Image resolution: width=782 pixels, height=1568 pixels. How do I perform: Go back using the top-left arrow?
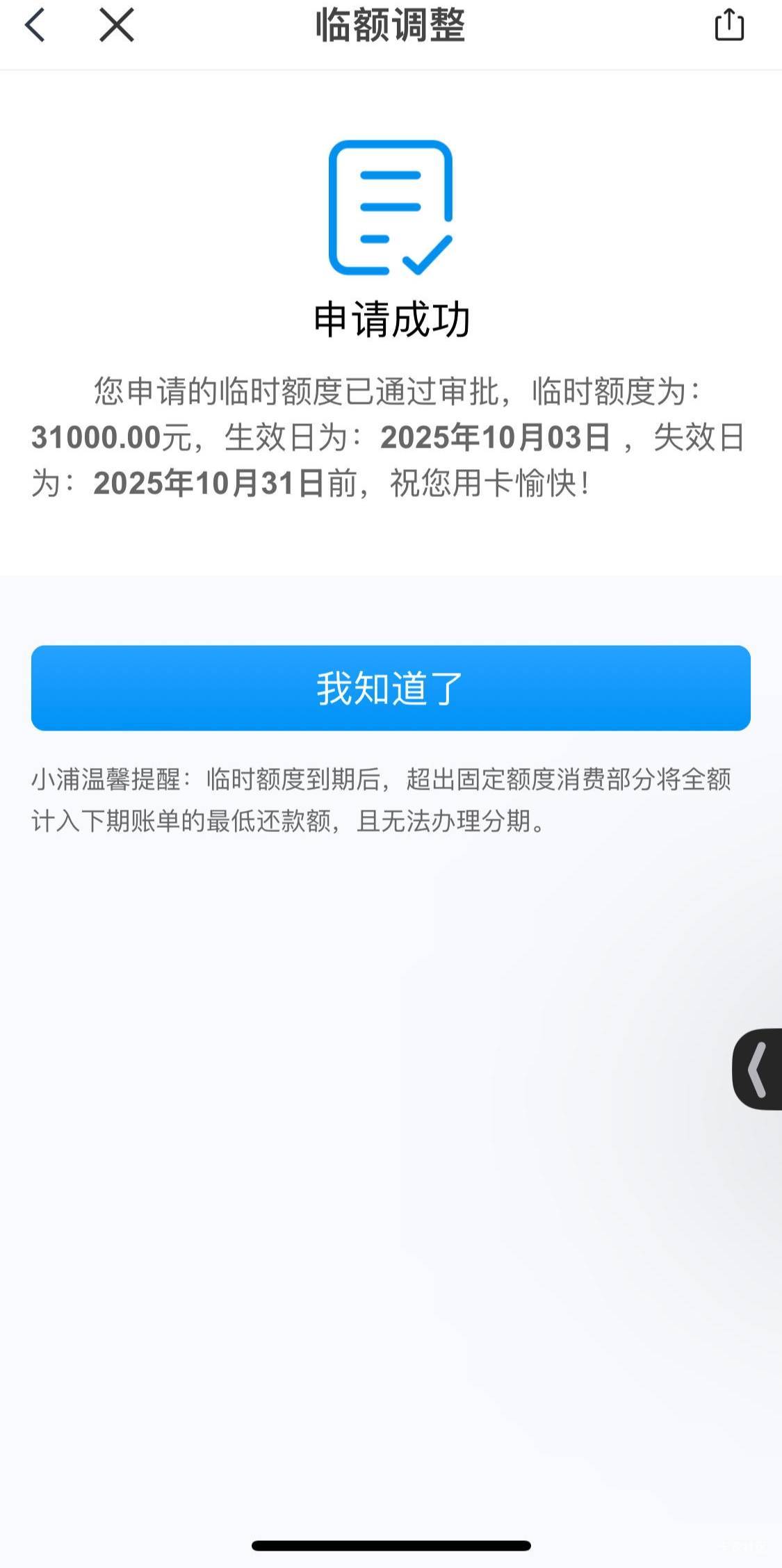pos(35,26)
